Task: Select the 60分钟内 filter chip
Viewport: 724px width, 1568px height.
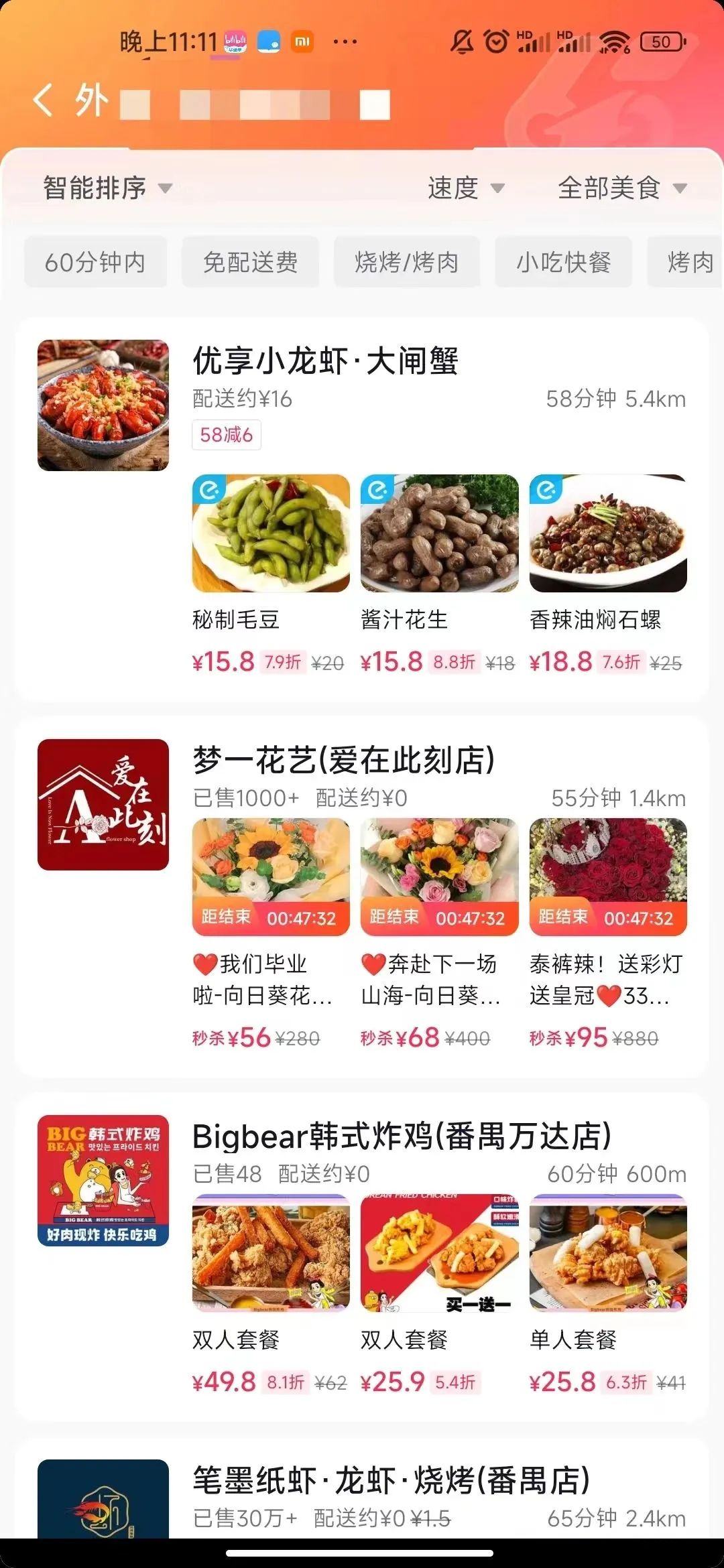Action: coord(95,262)
